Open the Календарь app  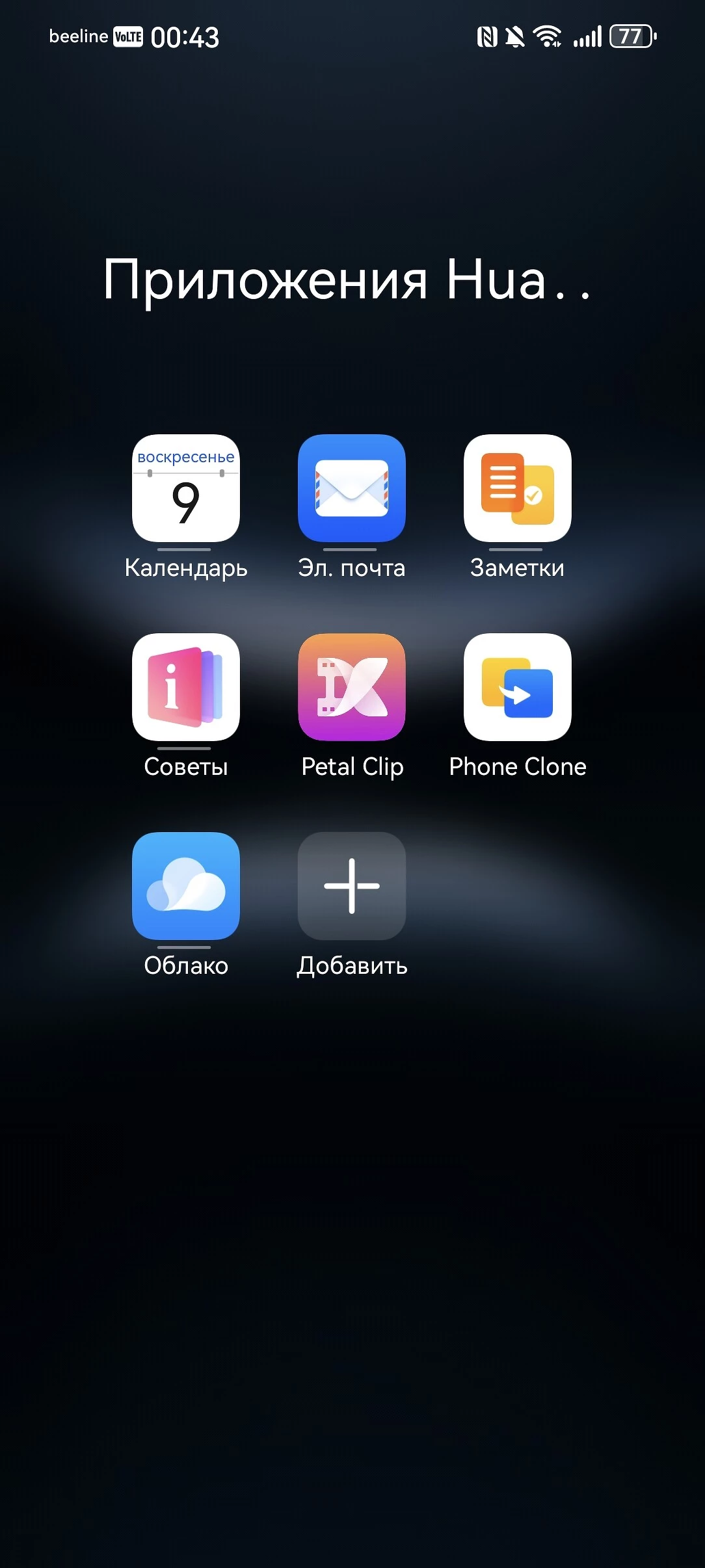186,488
